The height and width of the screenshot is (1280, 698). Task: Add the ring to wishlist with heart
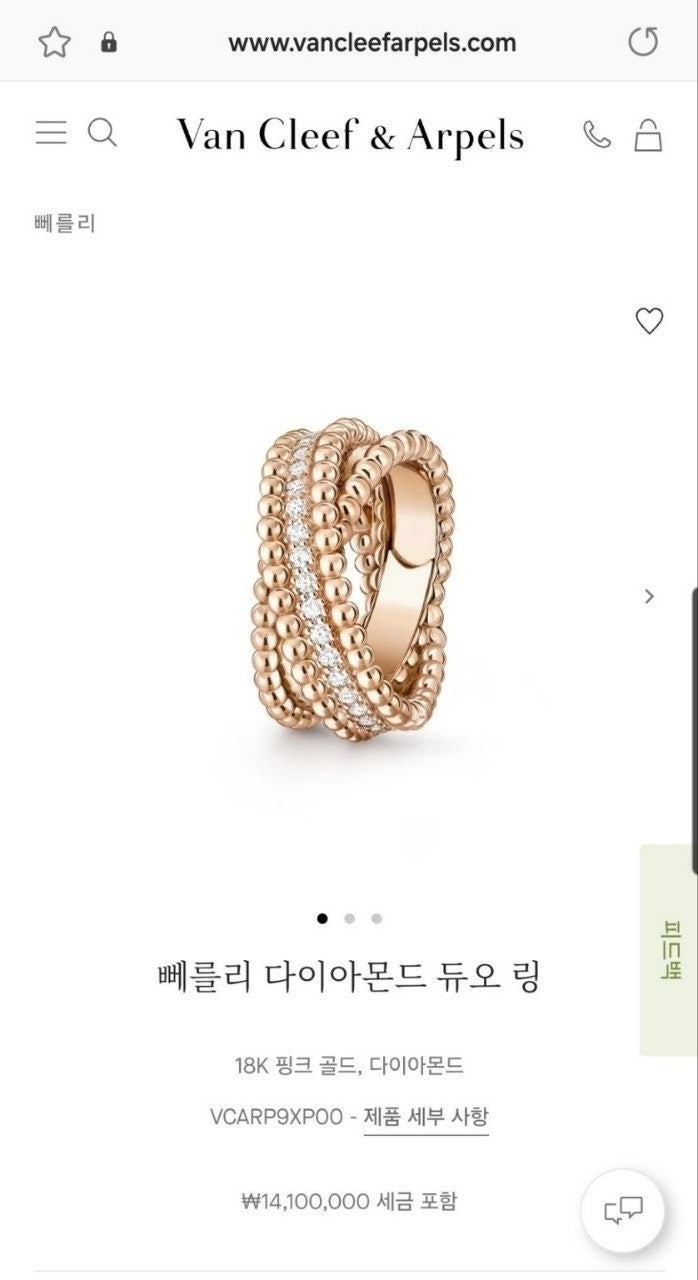click(649, 321)
